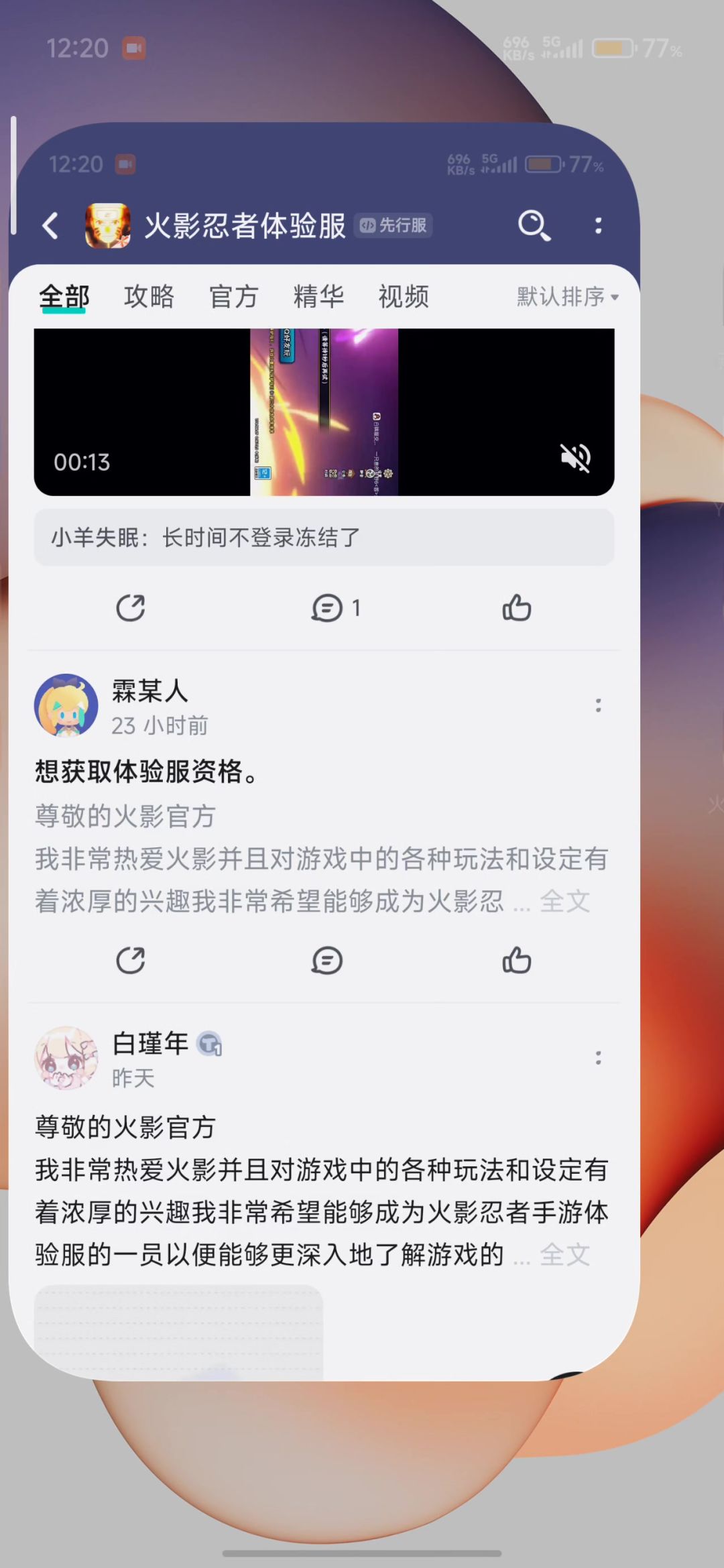The width and height of the screenshot is (724, 1568).
Task: Switch to the 攻略 tab
Action: 149,296
